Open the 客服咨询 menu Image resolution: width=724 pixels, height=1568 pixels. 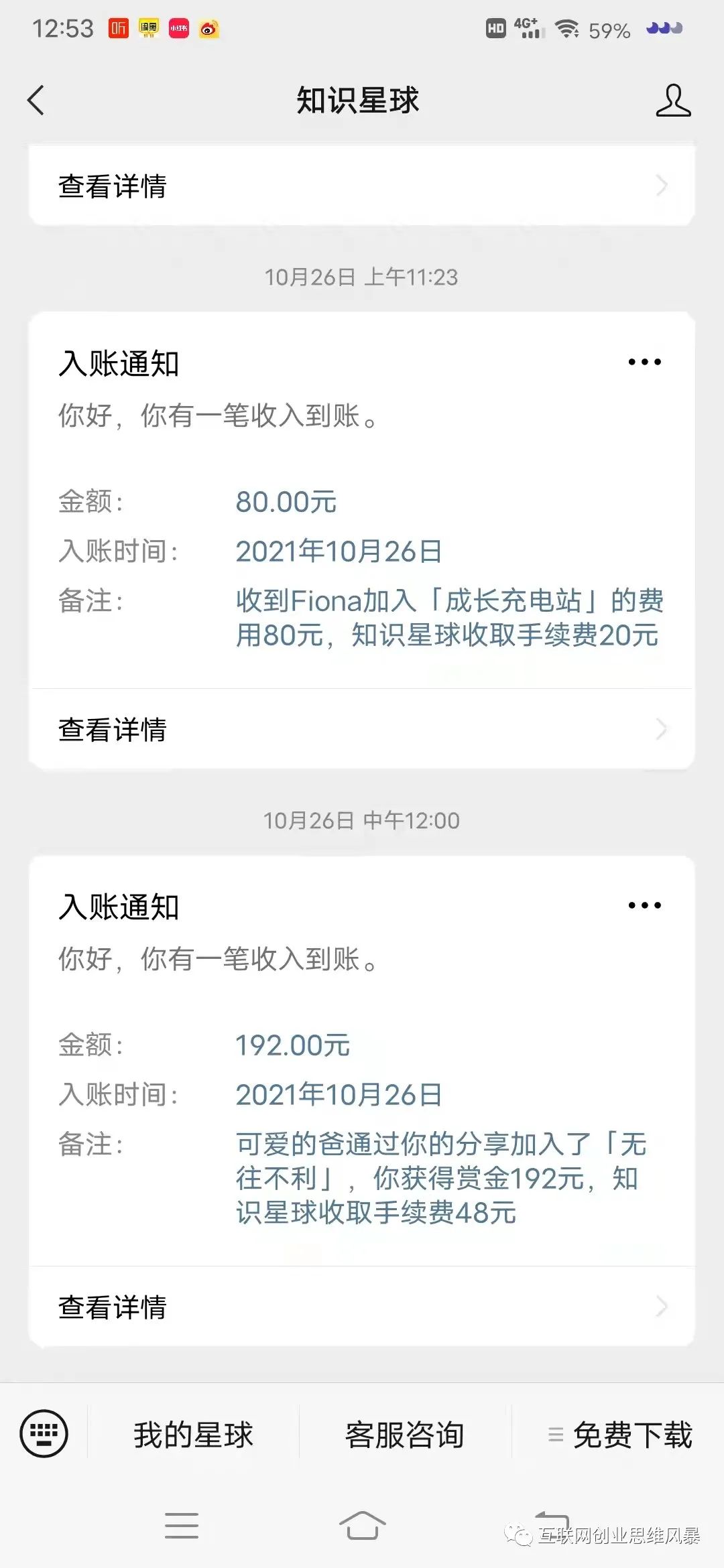click(405, 1435)
